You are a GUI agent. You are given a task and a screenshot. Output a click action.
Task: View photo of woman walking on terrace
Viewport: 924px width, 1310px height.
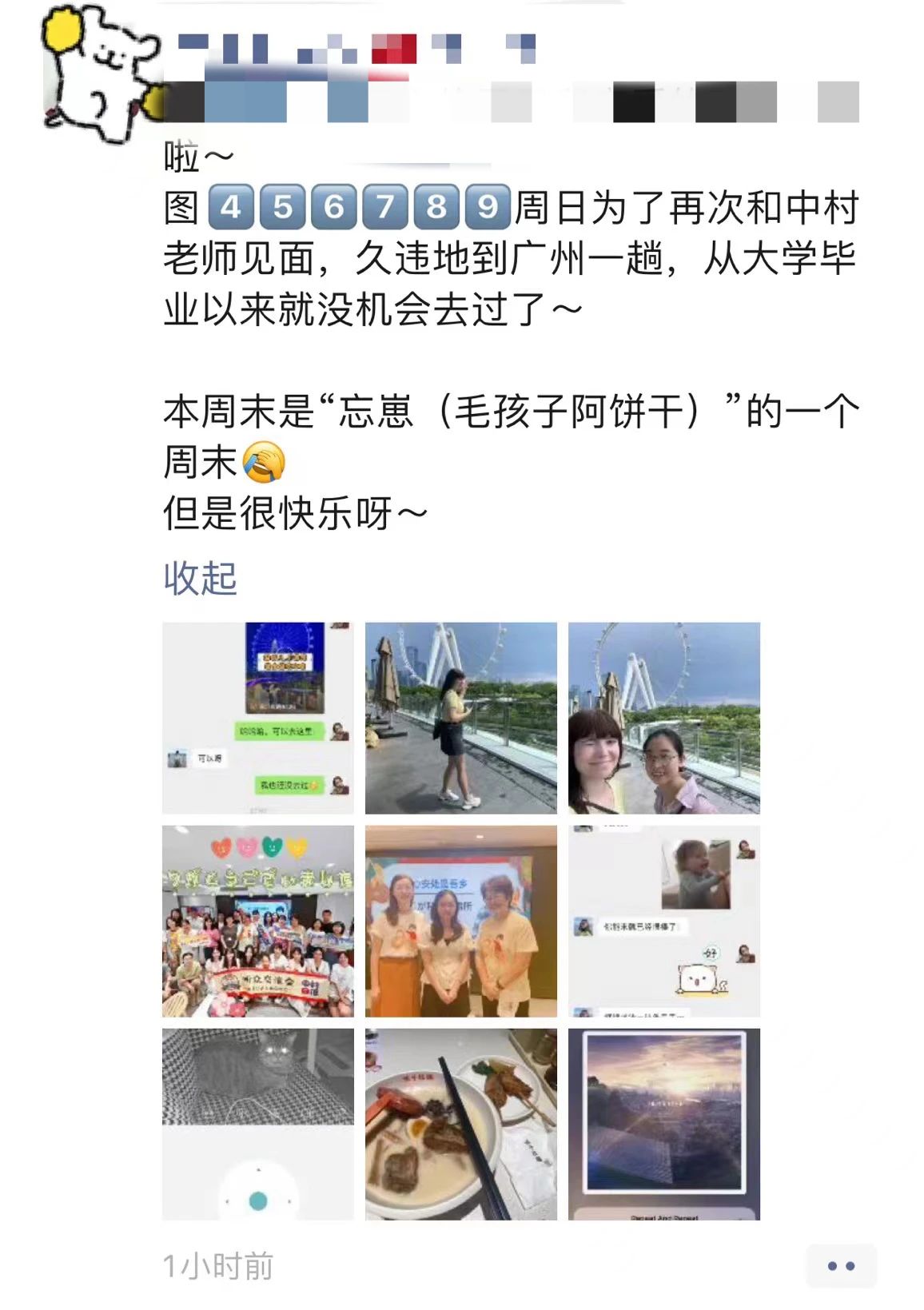[460, 718]
